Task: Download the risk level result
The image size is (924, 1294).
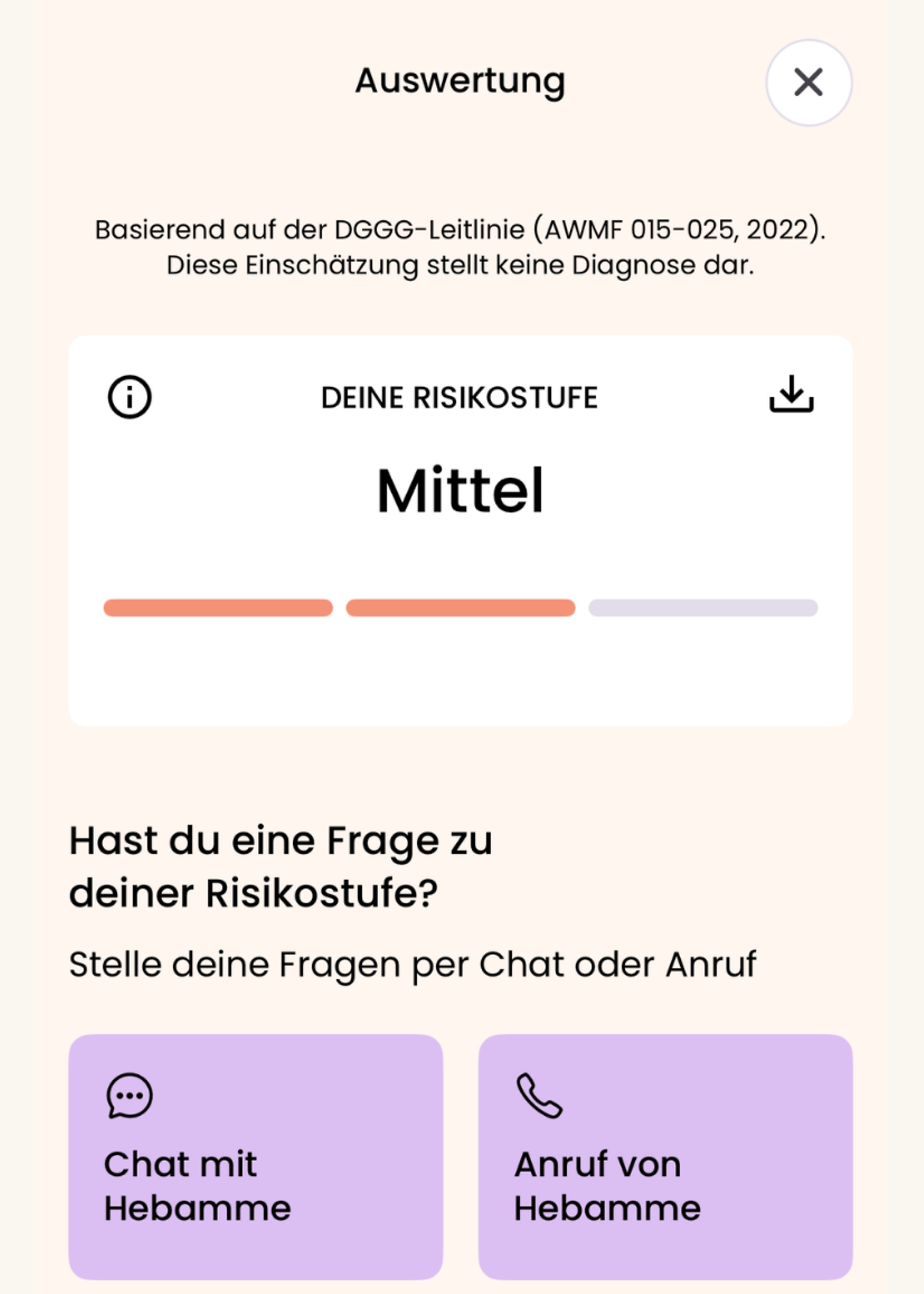Action: [x=791, y=394]
